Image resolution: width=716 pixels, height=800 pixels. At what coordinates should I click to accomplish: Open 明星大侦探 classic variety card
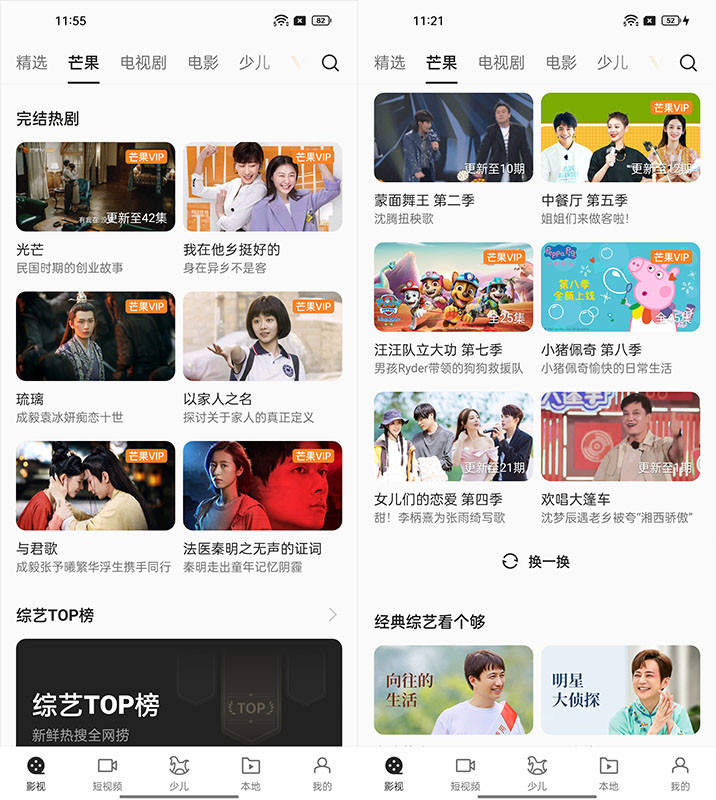pyautogui.click(x=620, y=690)
